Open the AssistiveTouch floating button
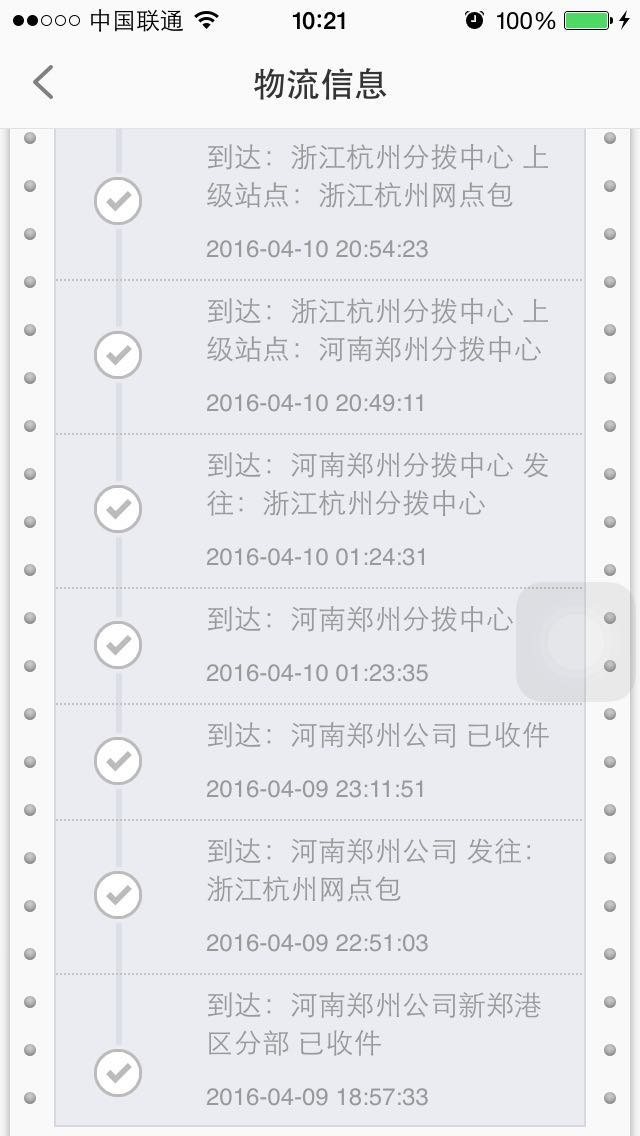Screen dimensions: 640x1136 [x=576, y=641]
